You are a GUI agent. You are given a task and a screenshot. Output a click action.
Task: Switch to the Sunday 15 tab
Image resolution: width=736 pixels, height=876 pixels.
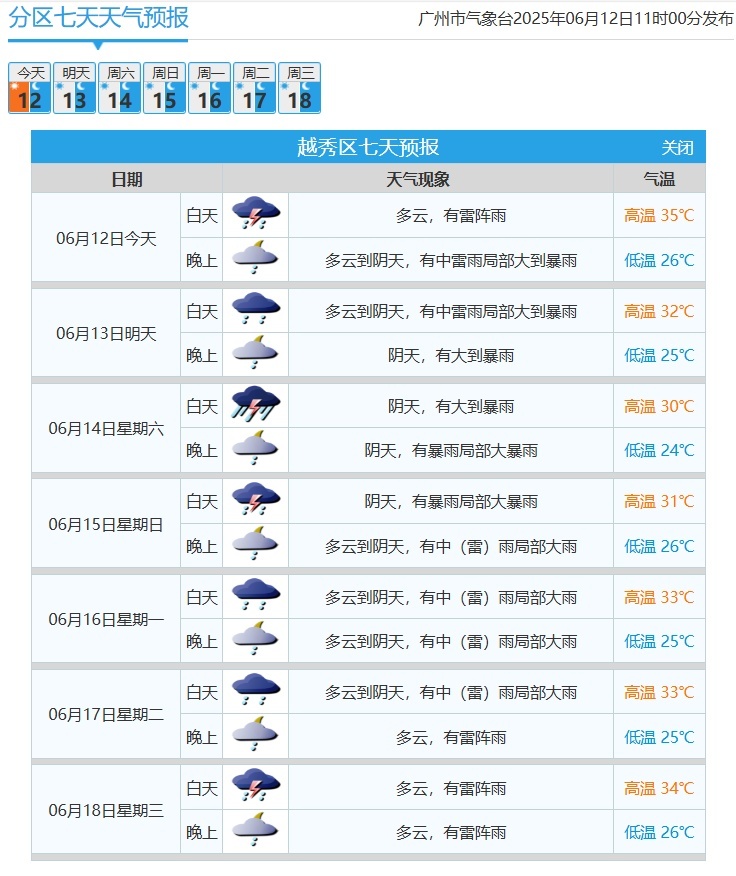click(165, 88)
